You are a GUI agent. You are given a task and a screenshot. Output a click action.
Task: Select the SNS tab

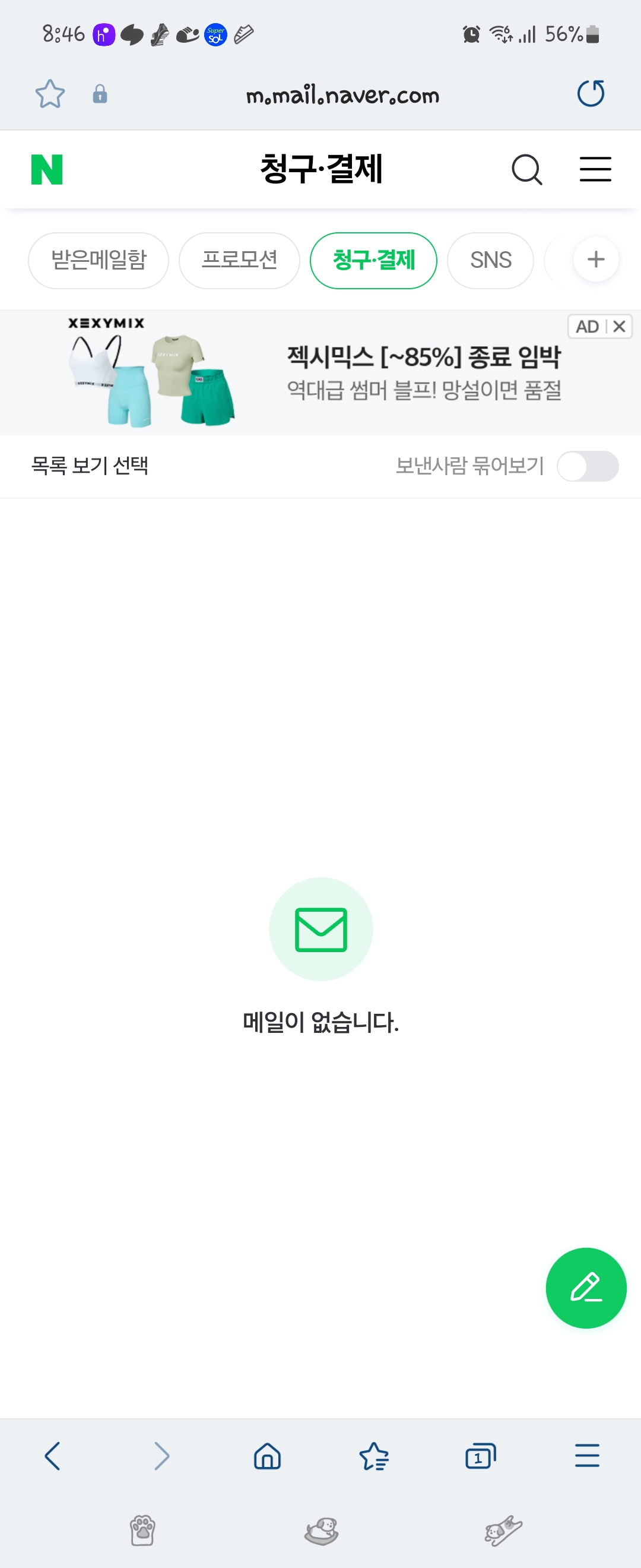click(490, 261)
